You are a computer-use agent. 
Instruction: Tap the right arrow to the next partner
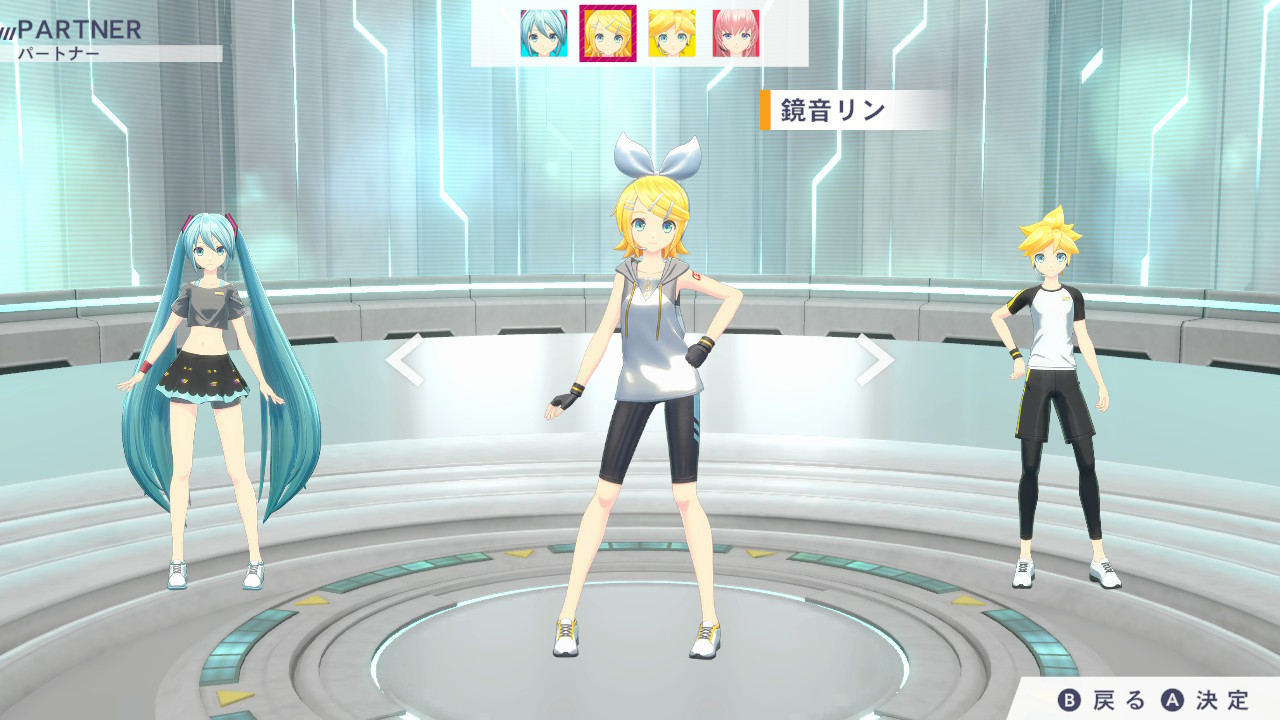[x=875, y=360]
